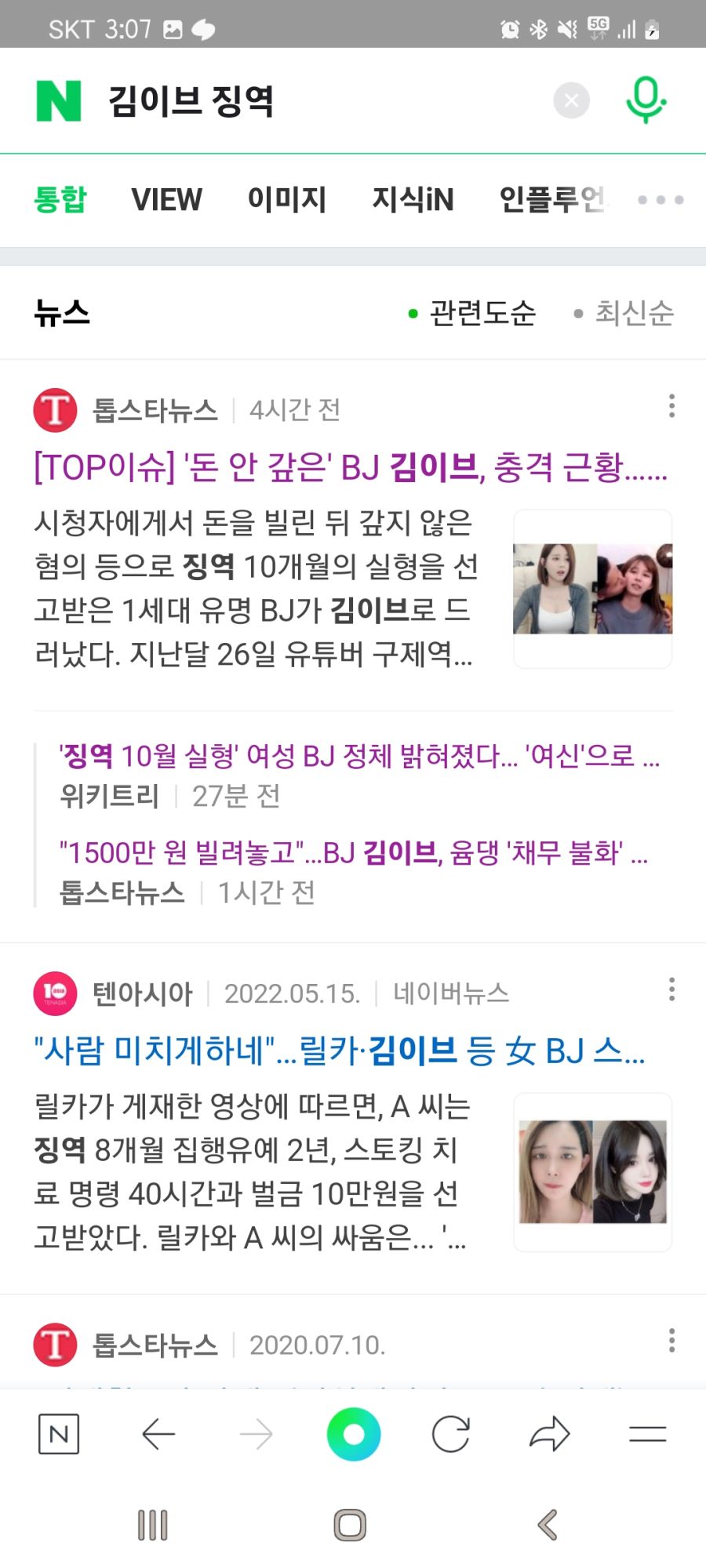The height and width of the screenshot is (1568, 706).
Task: Sort news results by 최신순
Action: point(632,313)
